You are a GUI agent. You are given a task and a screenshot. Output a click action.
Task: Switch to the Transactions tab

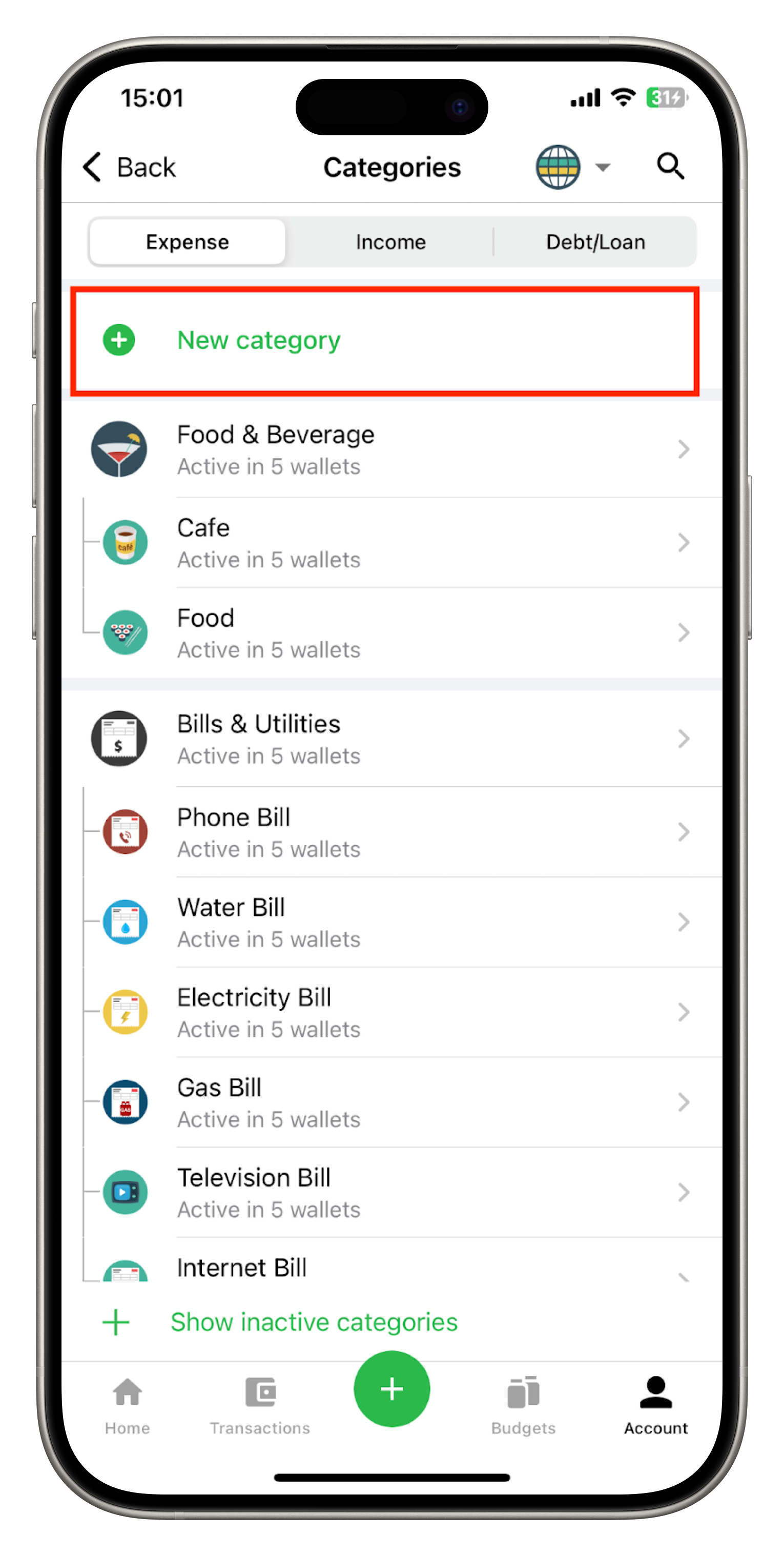(260, 1405)
